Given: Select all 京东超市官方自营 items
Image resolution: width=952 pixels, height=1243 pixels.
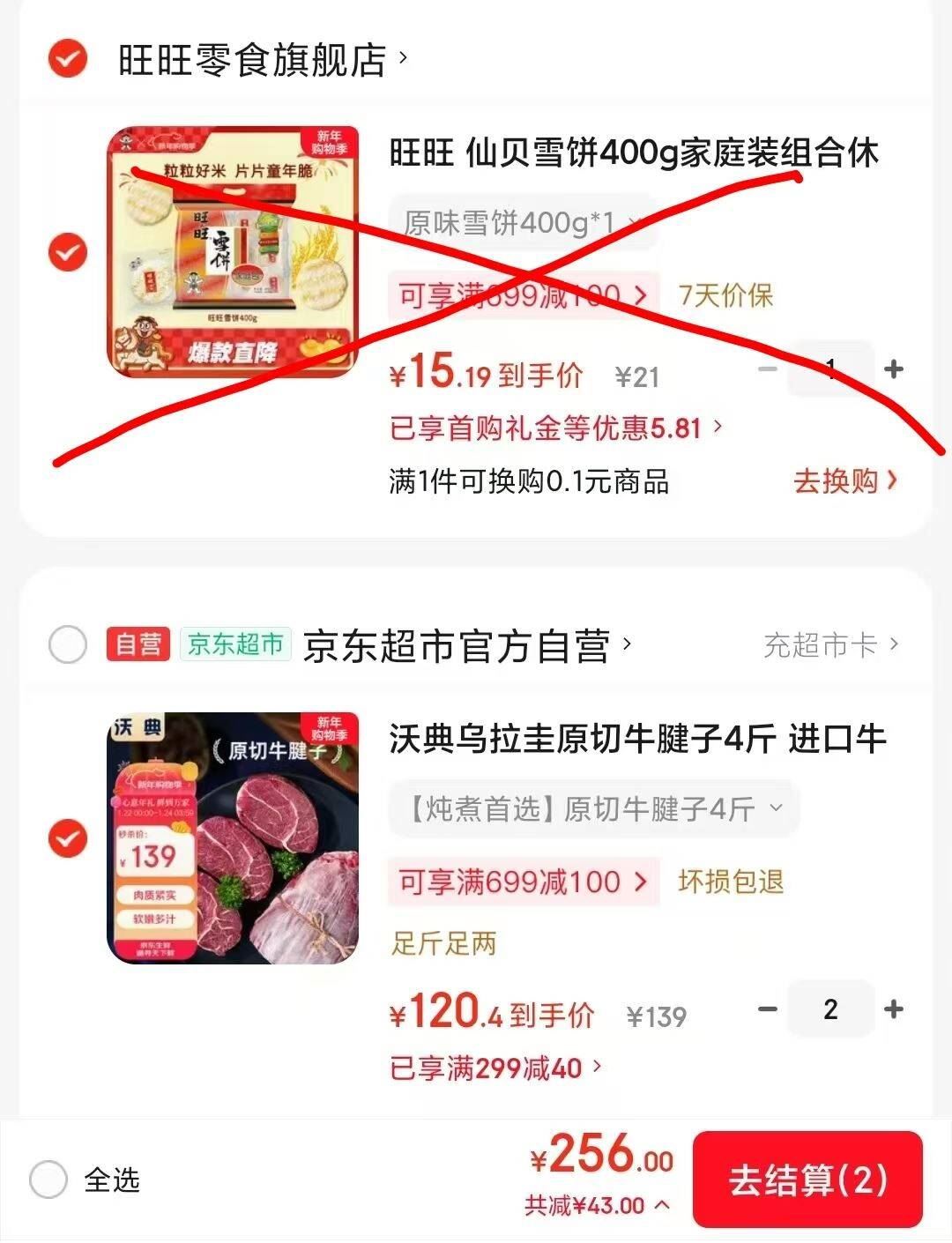Looking at the screenshot, I should [x=67, y=645].
